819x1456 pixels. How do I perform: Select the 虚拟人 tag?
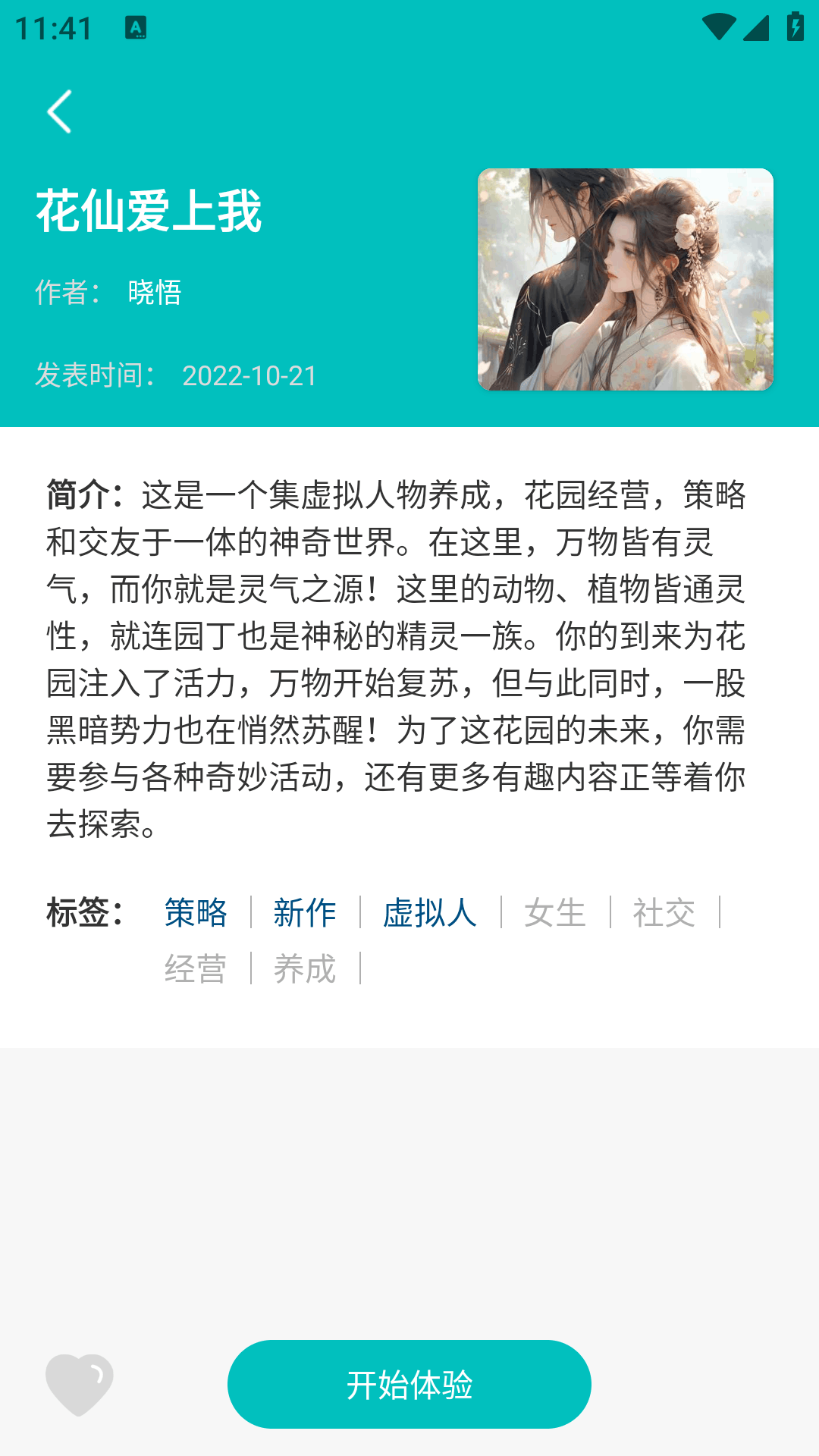click(x=430, y=912)
